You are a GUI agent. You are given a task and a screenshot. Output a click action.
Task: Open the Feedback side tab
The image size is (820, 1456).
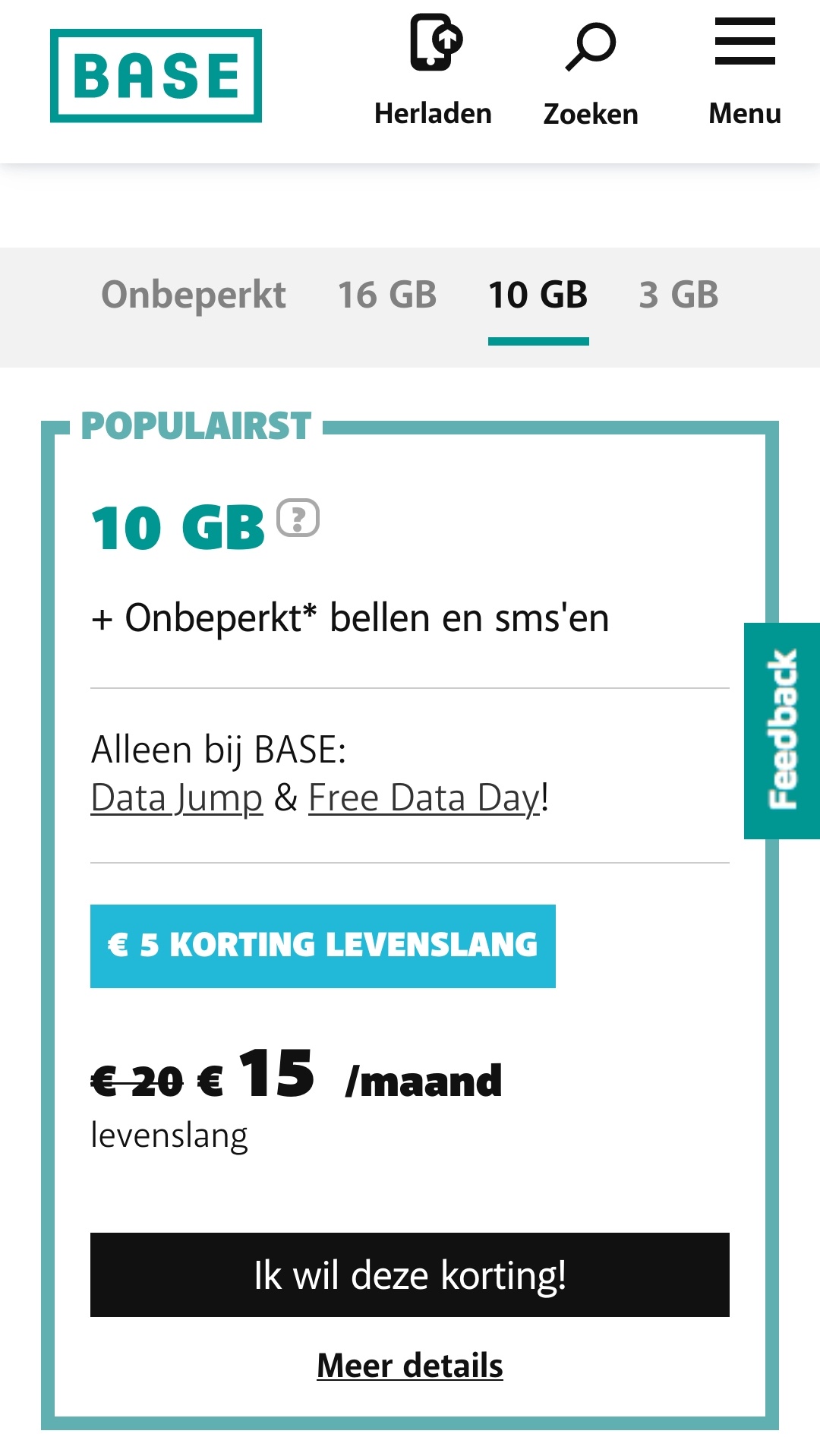(x=782, y=731)
